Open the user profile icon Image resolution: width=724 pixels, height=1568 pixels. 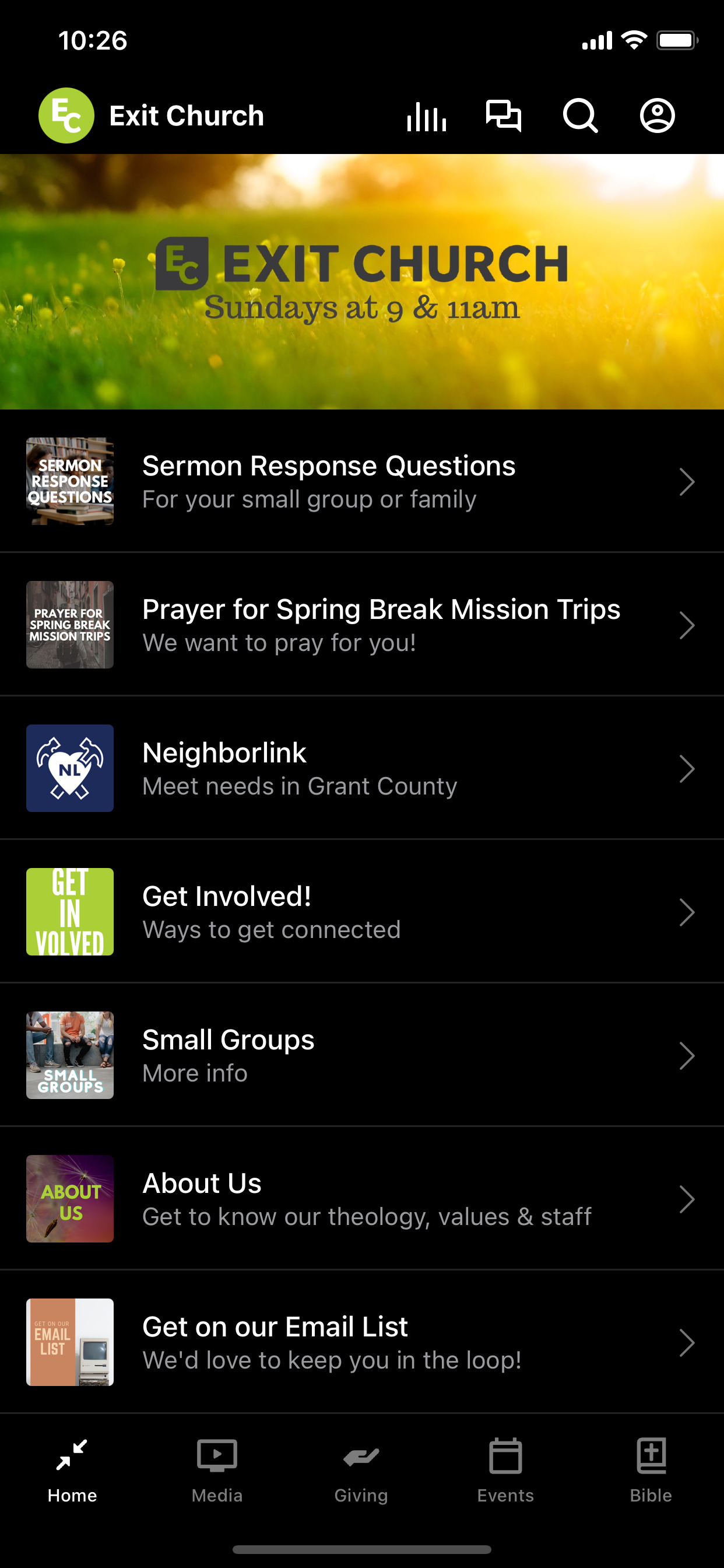coord(657,116)
